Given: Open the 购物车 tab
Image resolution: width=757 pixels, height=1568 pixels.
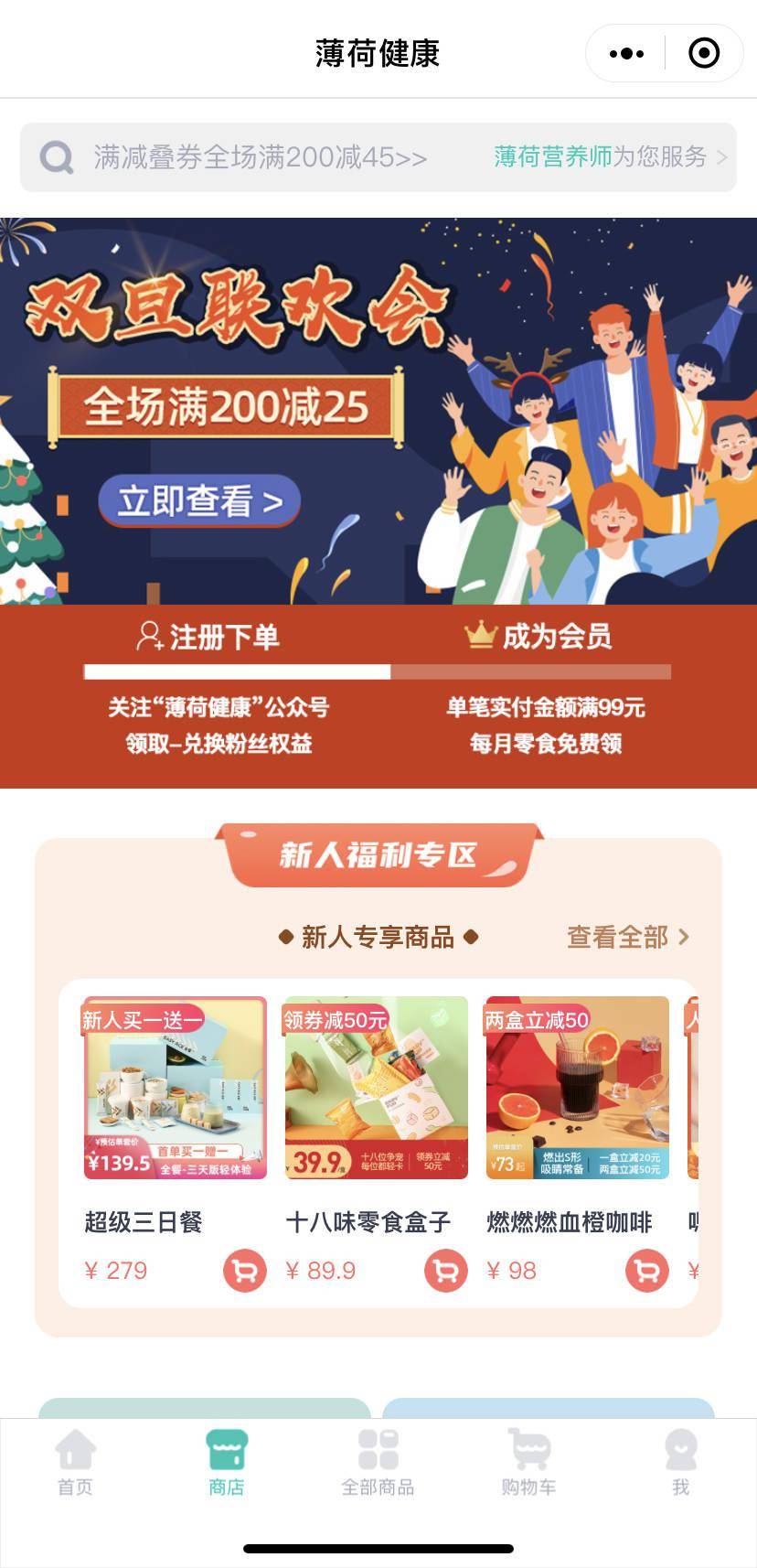Looking at the screenshot, I should coord(528,1463).
